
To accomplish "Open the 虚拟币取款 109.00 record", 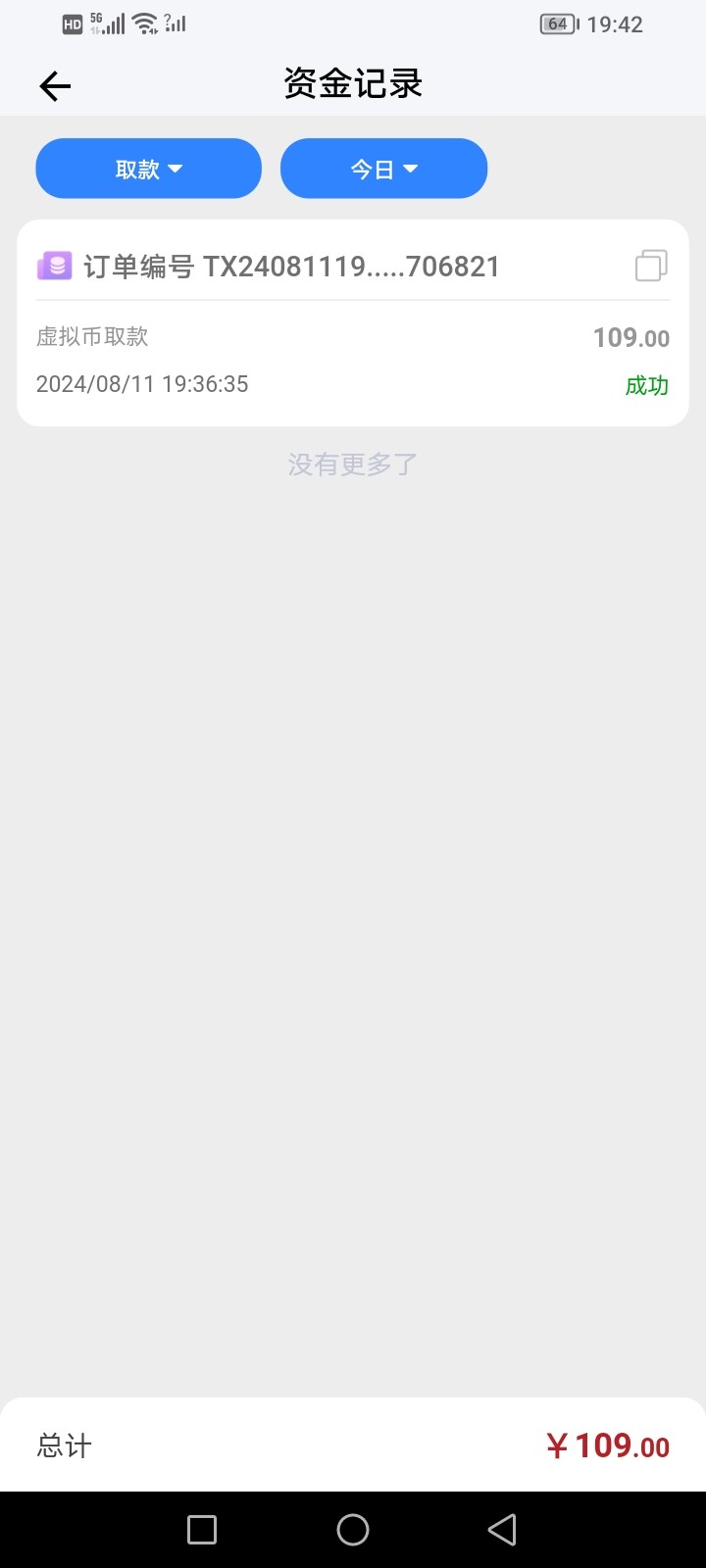I will click(353, 323).
